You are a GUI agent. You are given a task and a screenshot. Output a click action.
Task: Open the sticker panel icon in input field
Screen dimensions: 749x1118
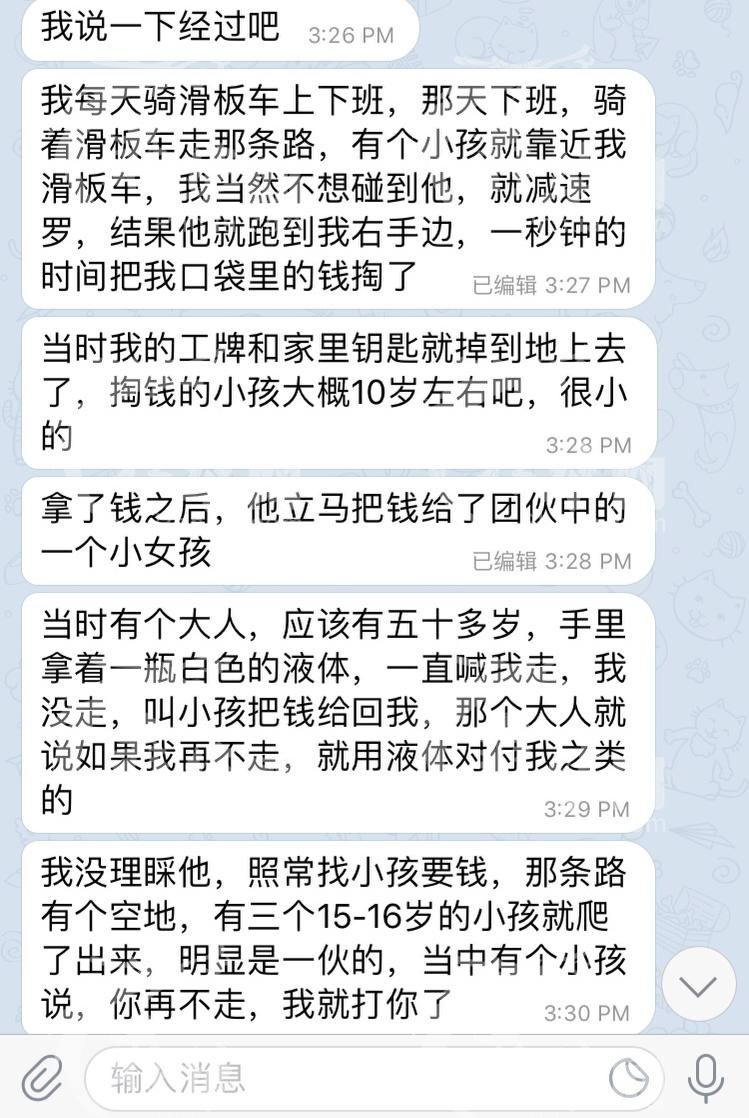[x=630, y=1078]
